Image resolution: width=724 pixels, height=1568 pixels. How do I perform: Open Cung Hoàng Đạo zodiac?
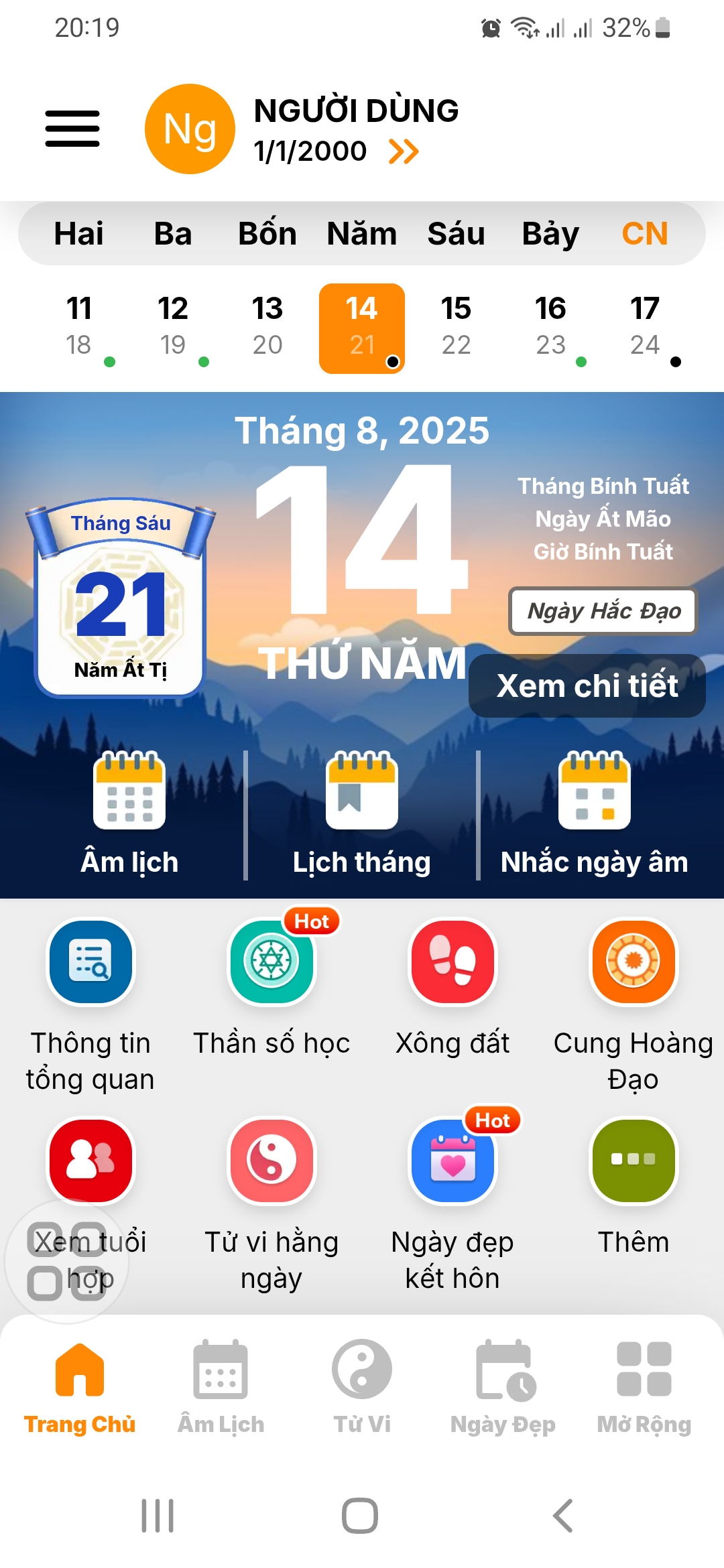633,962
